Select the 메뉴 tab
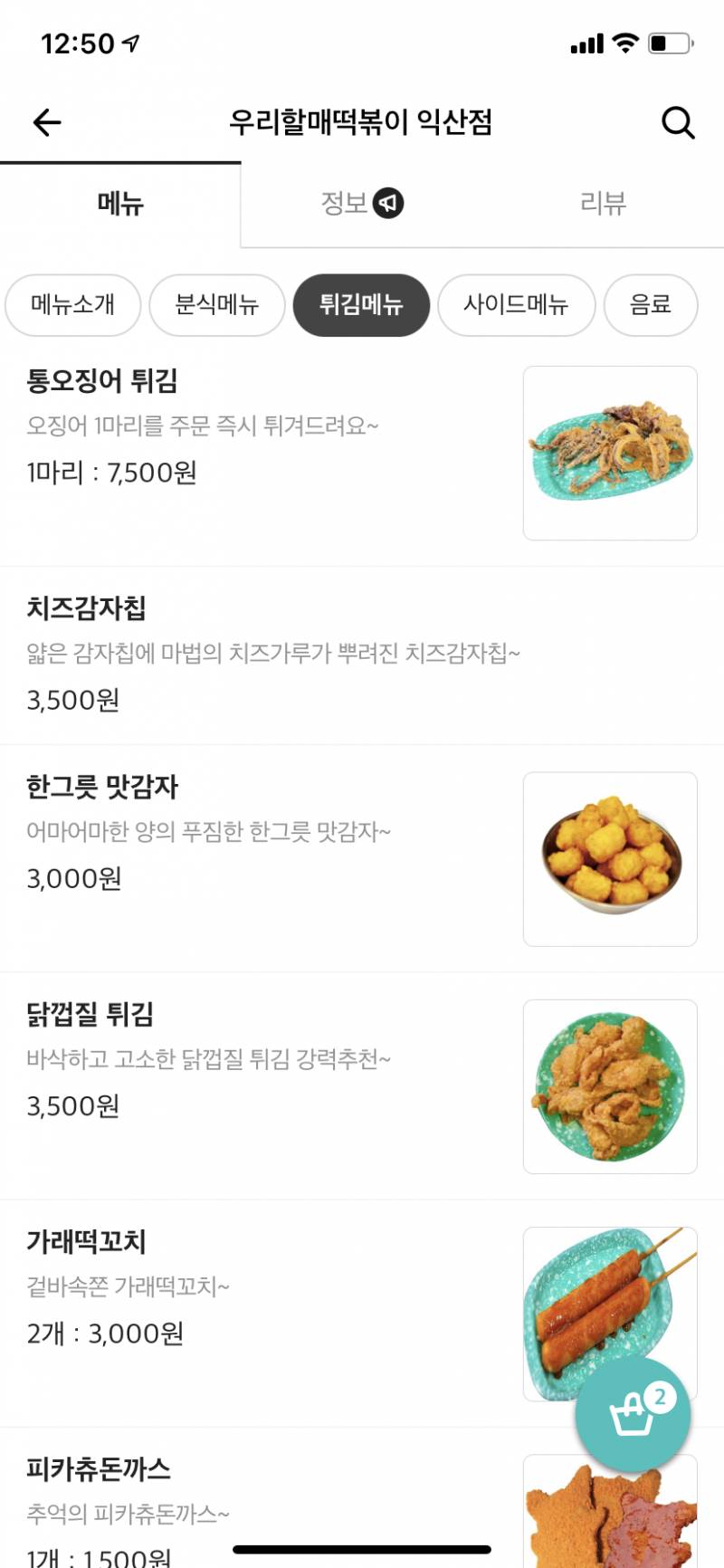This screenshot has height=1568, width=724. 120,203
